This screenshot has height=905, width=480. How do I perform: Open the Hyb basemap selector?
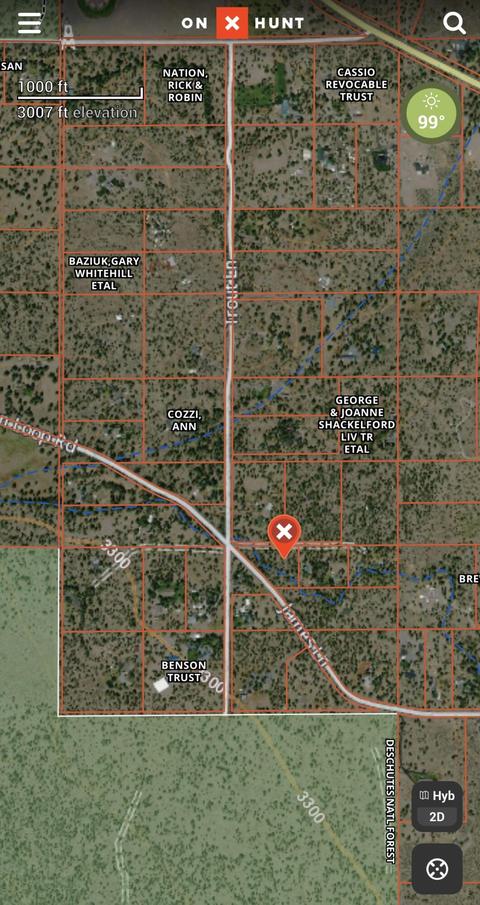[x=437, y=796]
